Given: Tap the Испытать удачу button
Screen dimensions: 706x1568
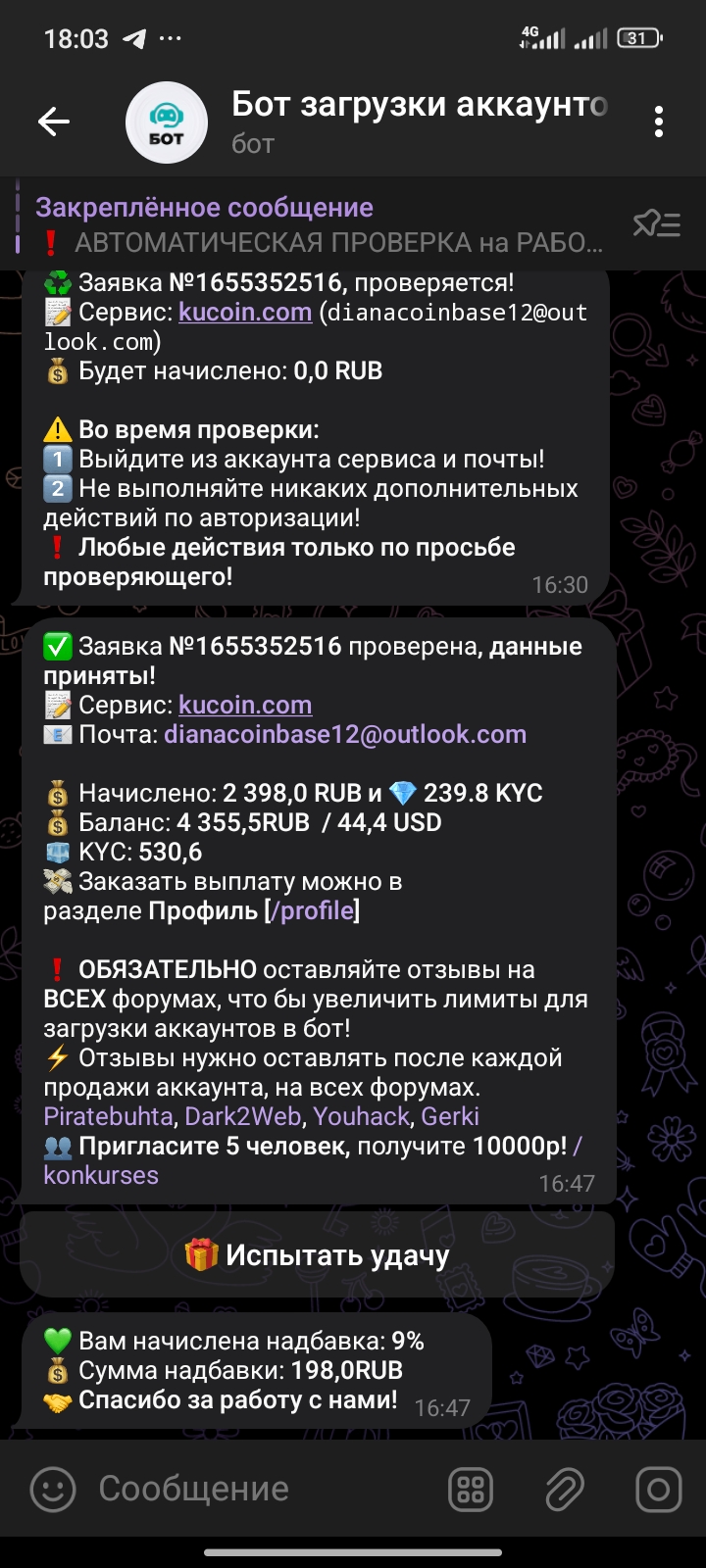Looking at the screenshot, I should click(318, 1254).
